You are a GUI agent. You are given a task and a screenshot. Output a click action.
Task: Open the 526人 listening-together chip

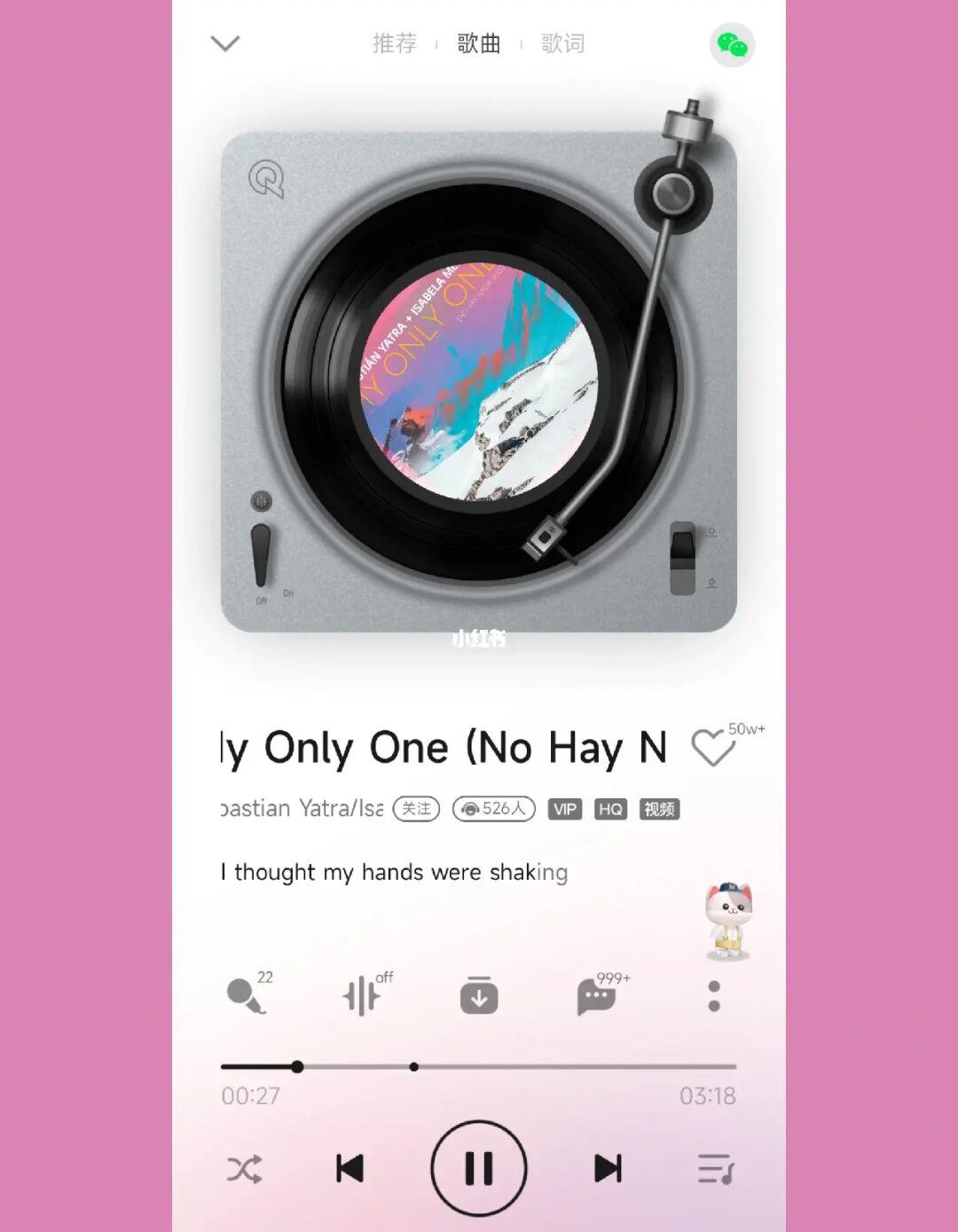(x=494, y=809)
